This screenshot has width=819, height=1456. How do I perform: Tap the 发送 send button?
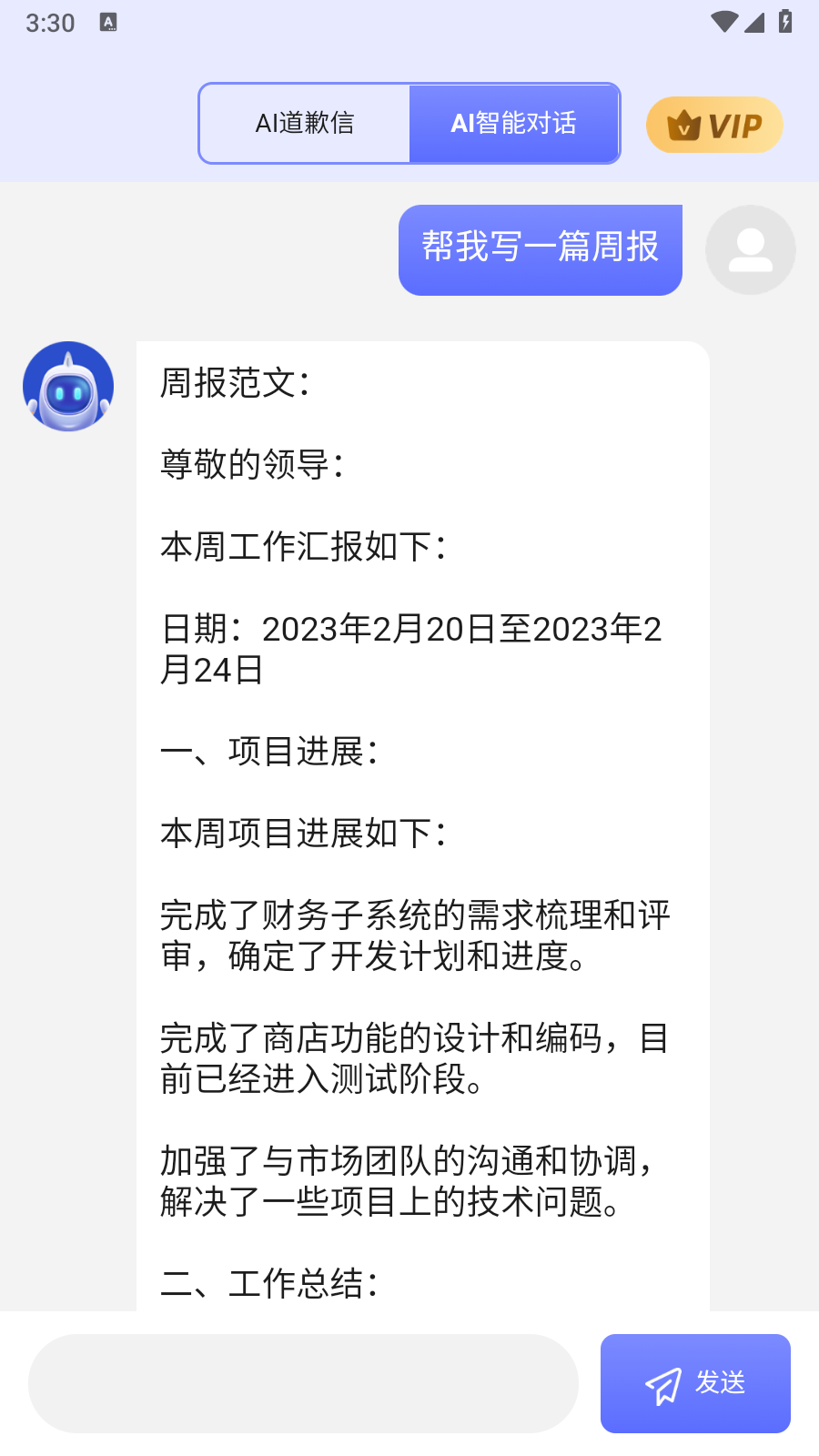(695, 1383)
